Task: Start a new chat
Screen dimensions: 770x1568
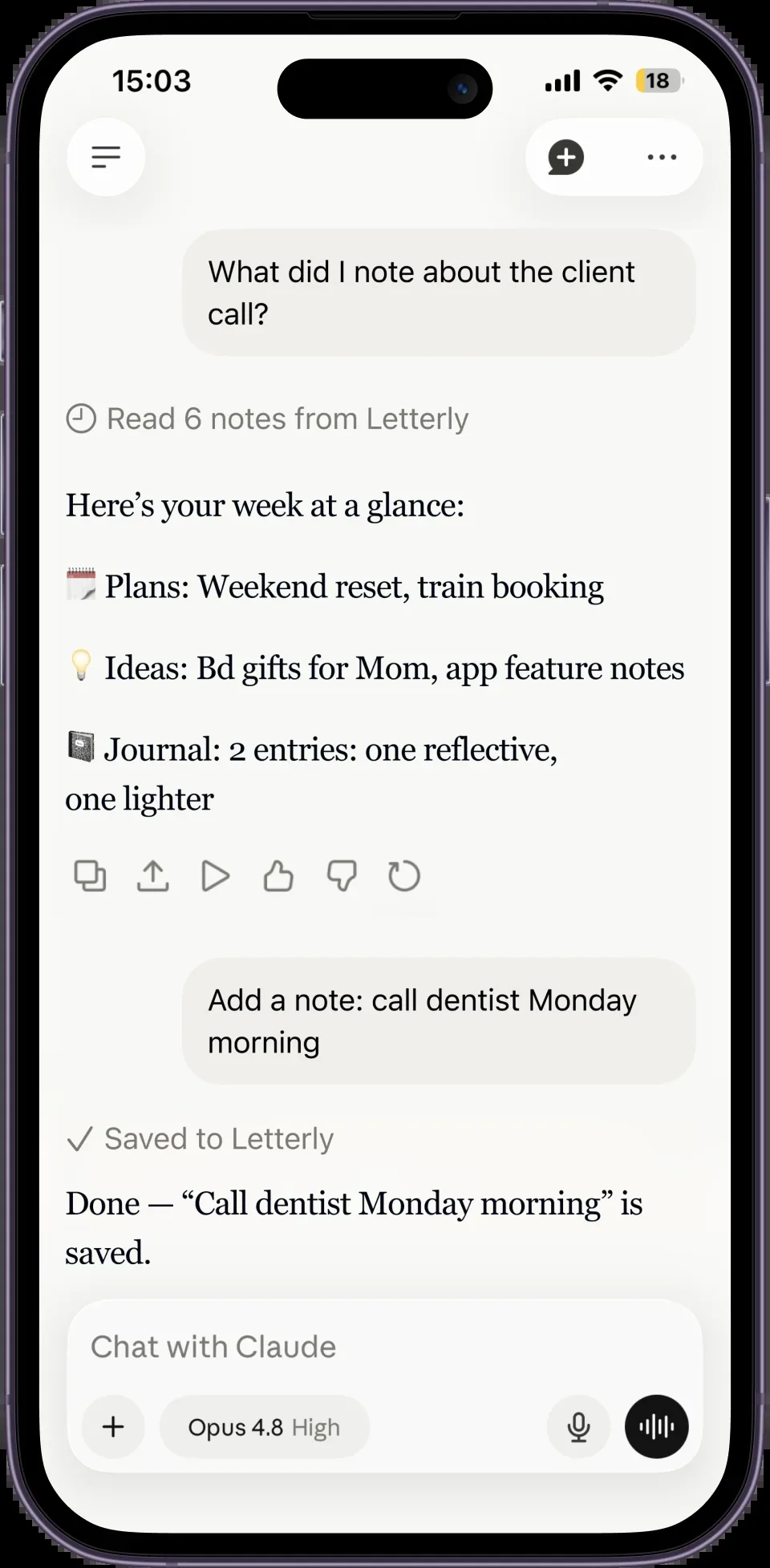Action: coord(566,157)
